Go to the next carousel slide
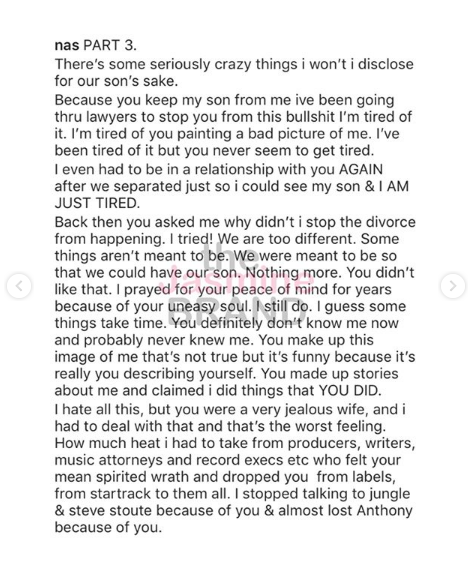This screenshot has width=470, height=572. [452, 286]
